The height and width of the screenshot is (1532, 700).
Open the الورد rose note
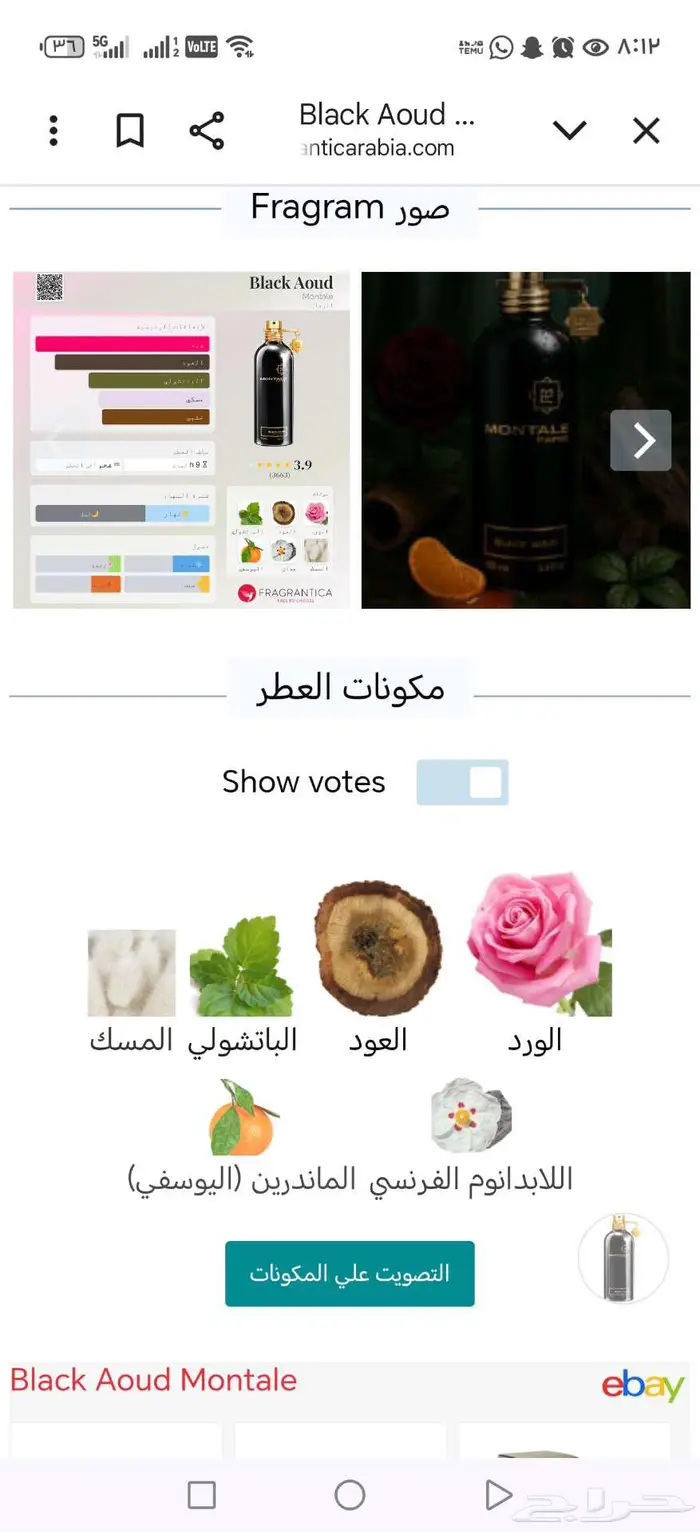539,945
